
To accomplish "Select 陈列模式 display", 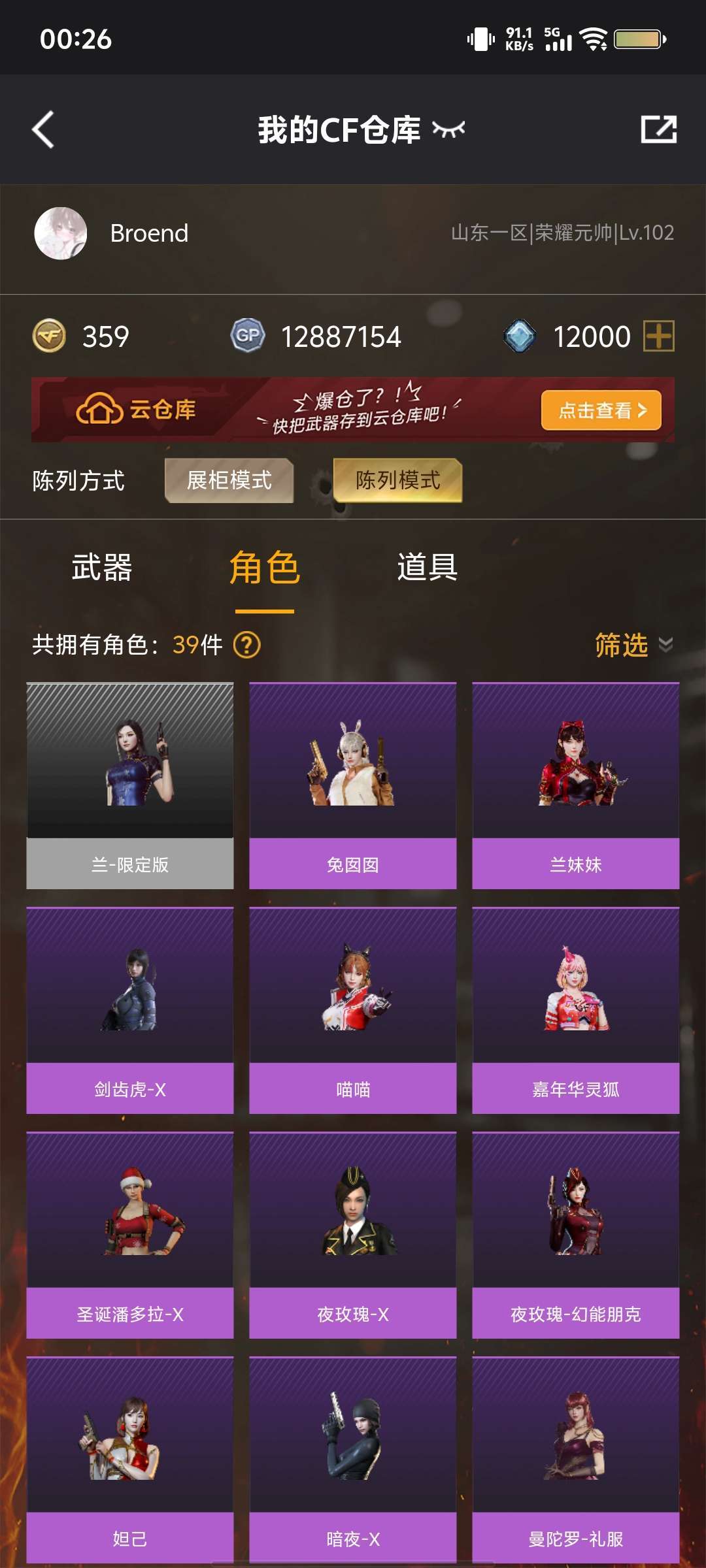I will point(397,480).
